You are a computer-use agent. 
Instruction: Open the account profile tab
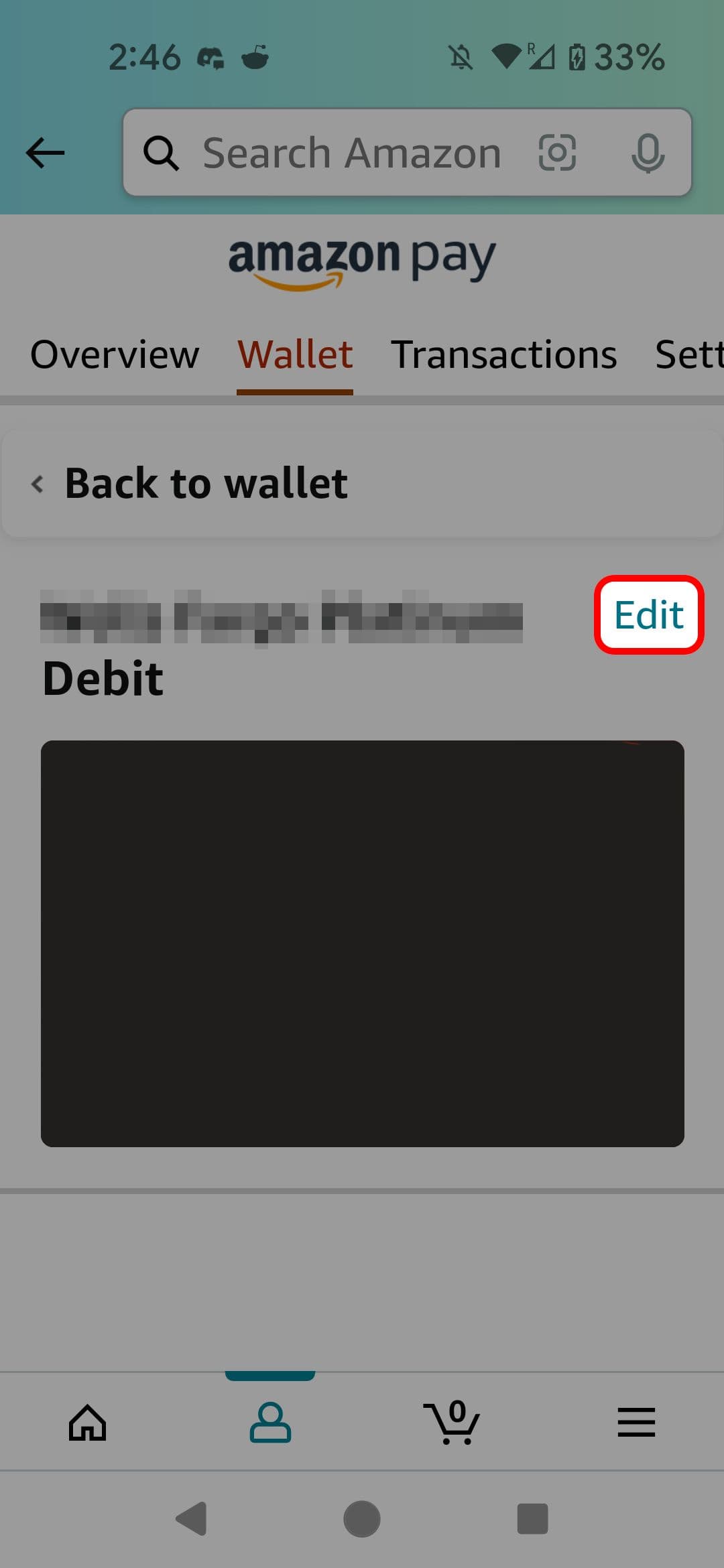270,1422
